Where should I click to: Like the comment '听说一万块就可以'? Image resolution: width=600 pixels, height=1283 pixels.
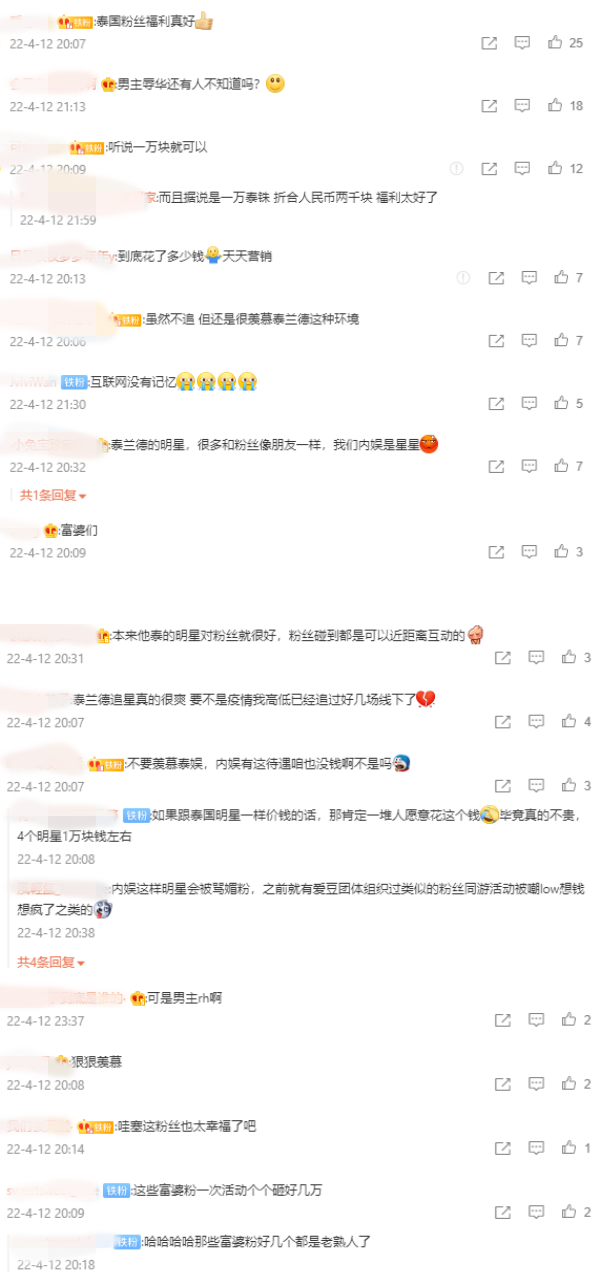coord(555,169)
